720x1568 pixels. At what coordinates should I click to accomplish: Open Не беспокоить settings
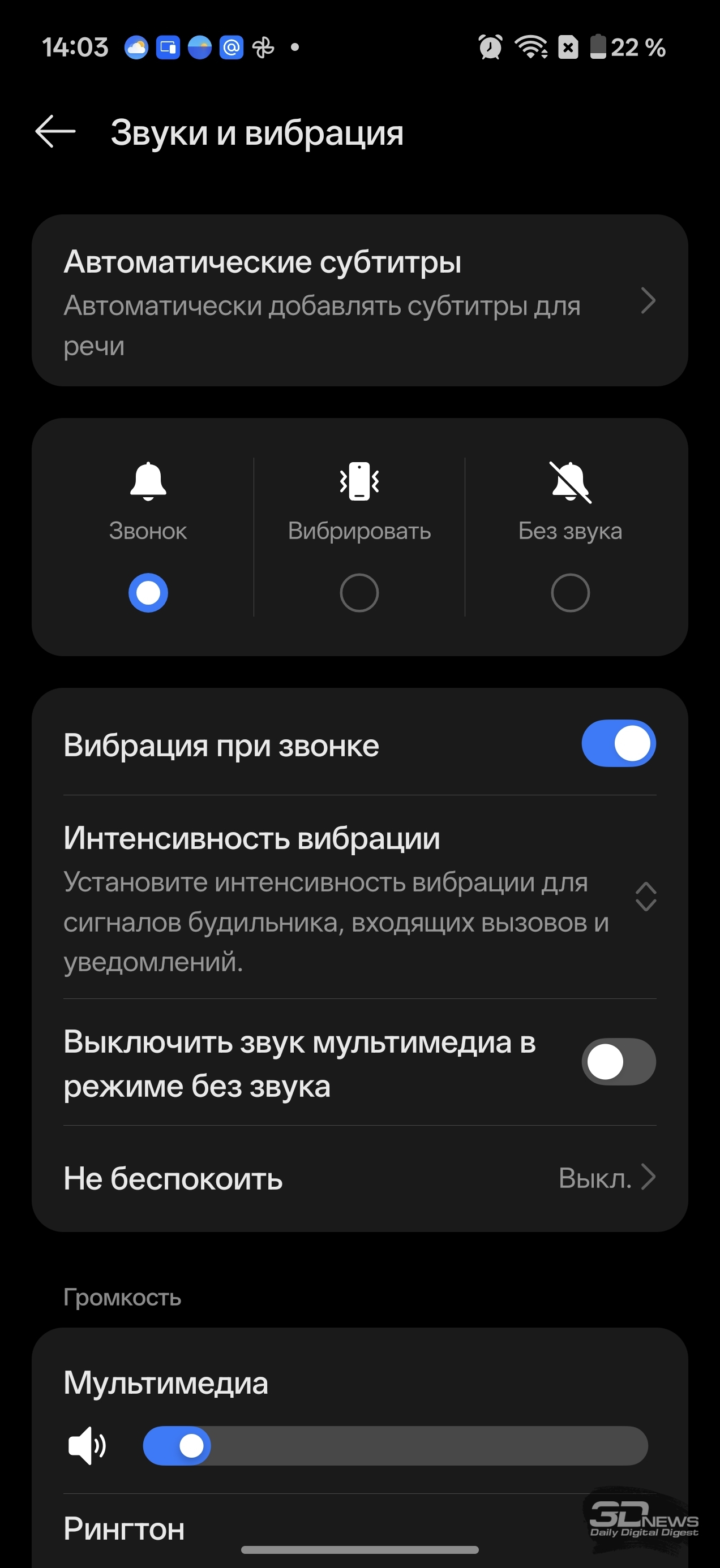tap(359, 1178)
